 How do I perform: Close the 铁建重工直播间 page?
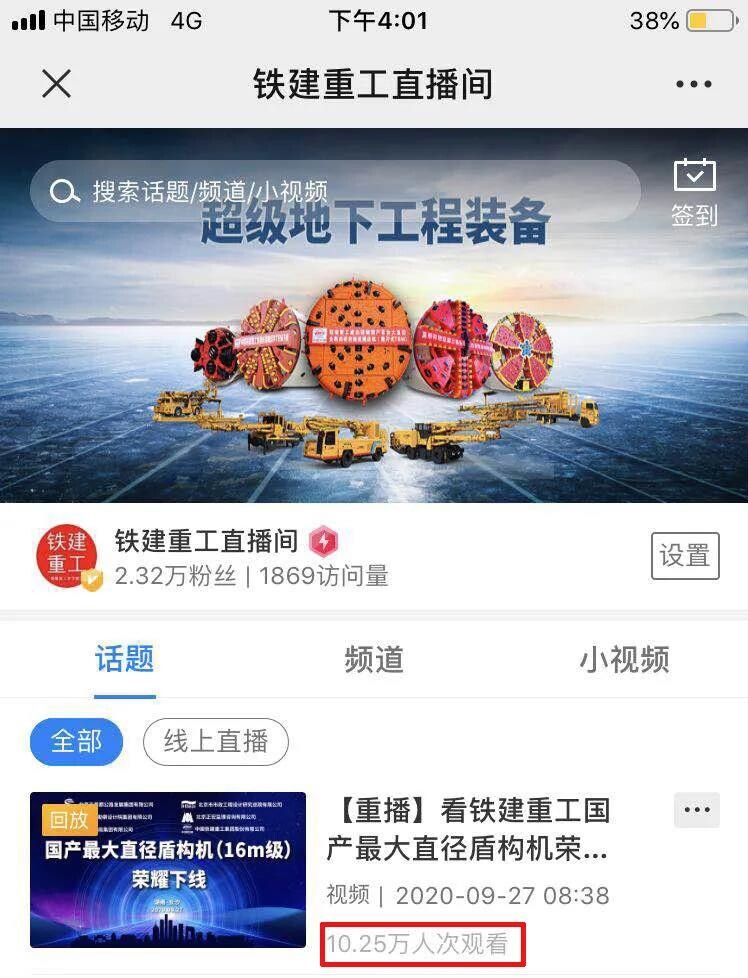[57, 84]
